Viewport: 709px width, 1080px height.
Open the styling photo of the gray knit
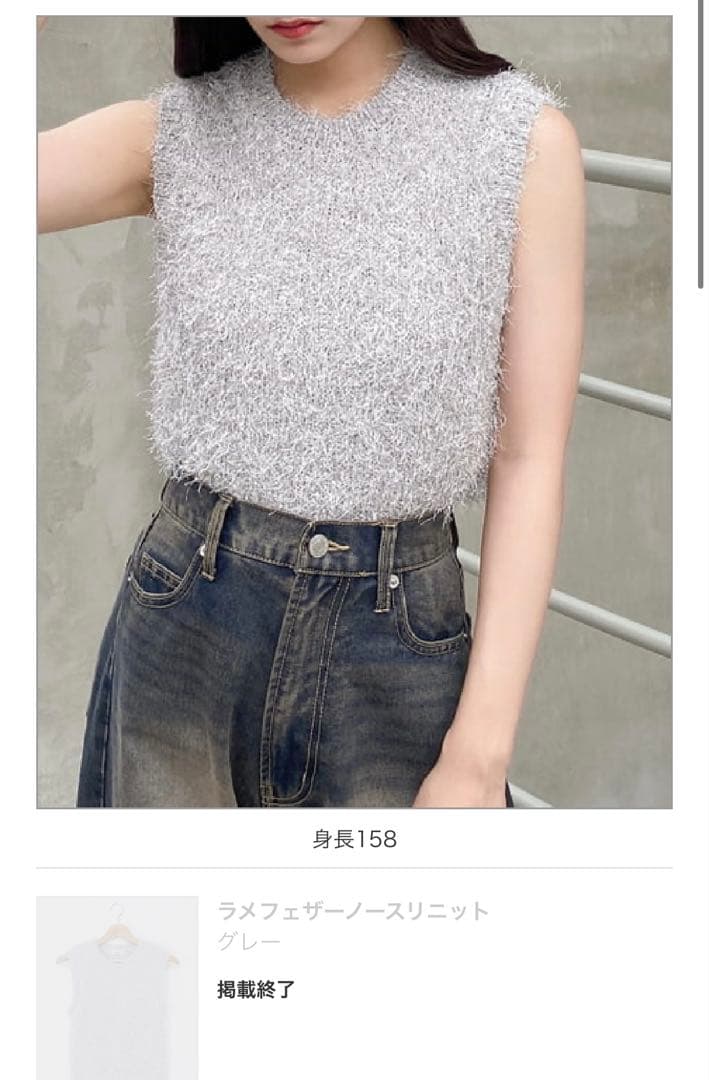(354, 411)
